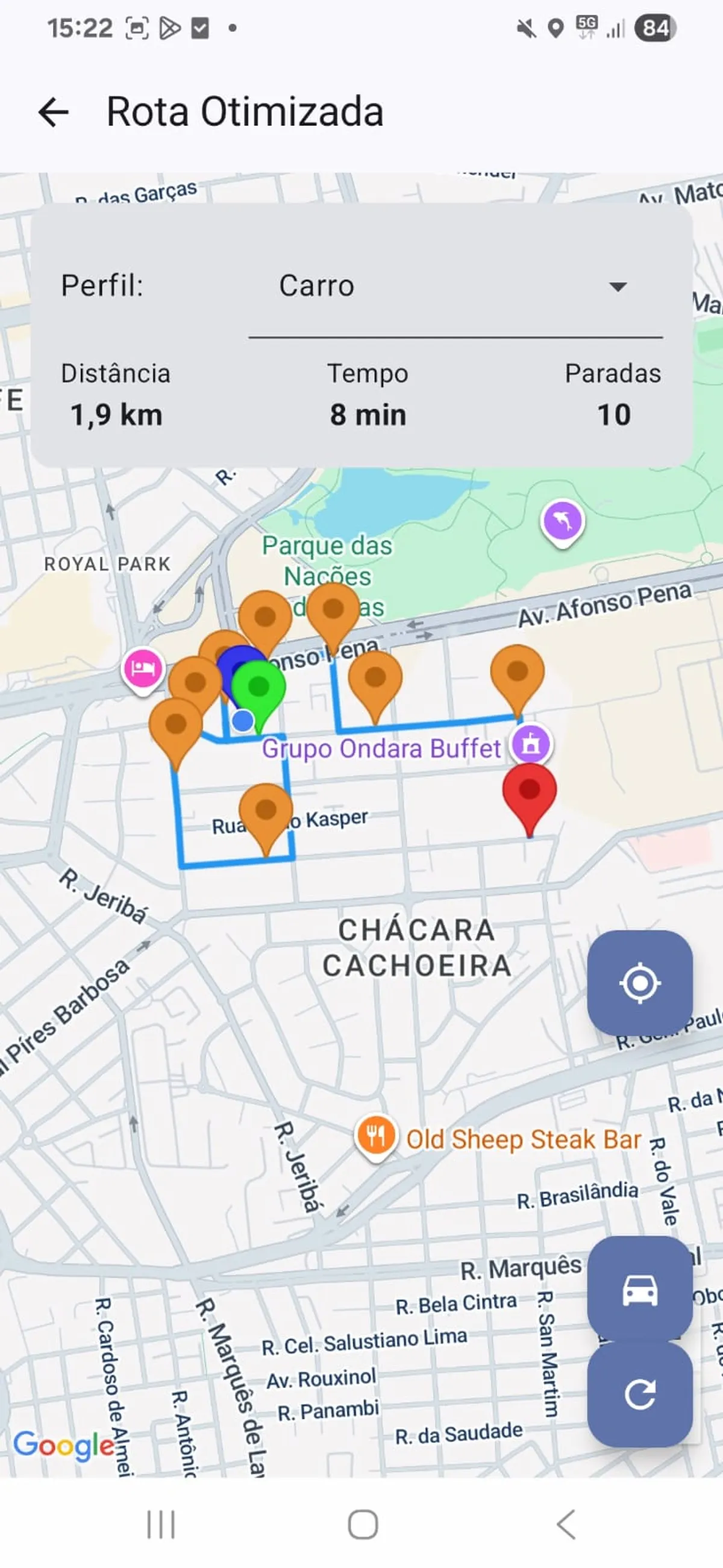Tap the pink hotel marker
The height and width of the screenshot is (1568, 723).
pyautogui.click(x=142, y=668)
